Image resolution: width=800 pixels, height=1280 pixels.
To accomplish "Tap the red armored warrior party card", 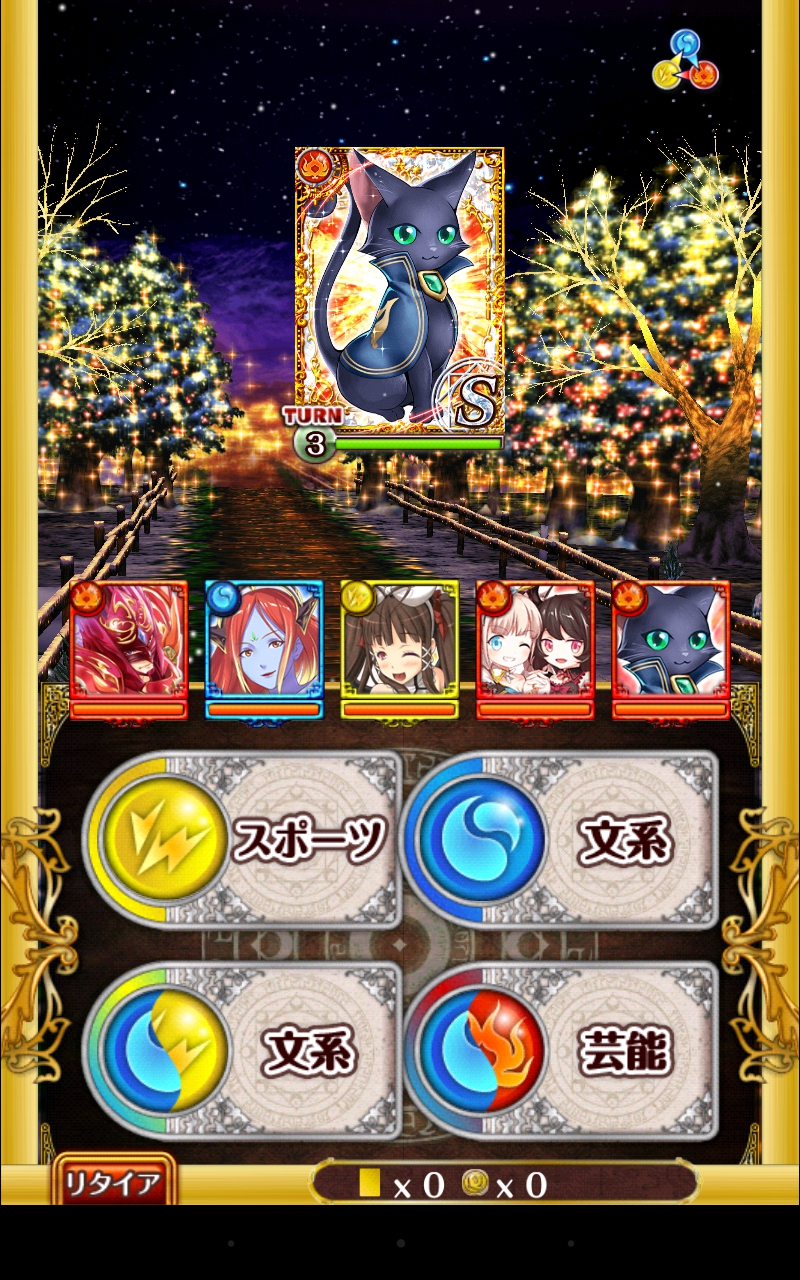I will coord(128,645).
